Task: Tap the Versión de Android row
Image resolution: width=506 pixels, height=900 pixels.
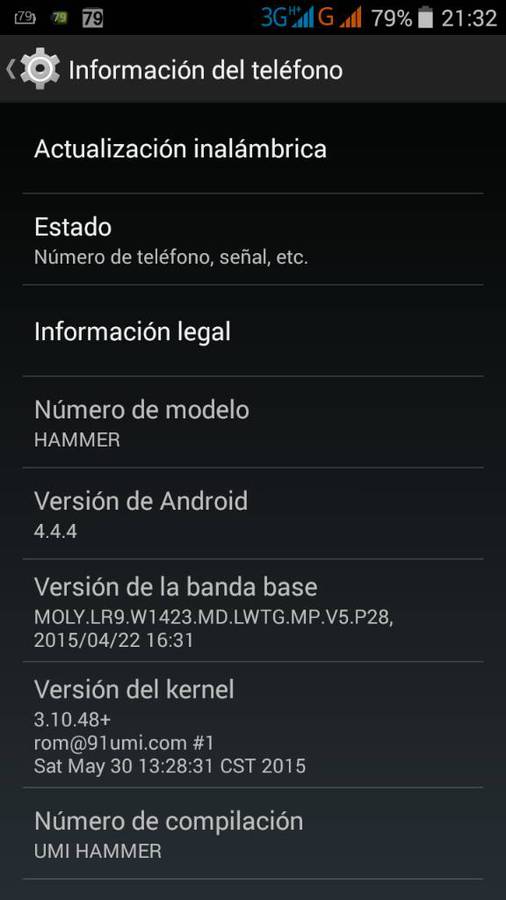Action: click(253, 513)
